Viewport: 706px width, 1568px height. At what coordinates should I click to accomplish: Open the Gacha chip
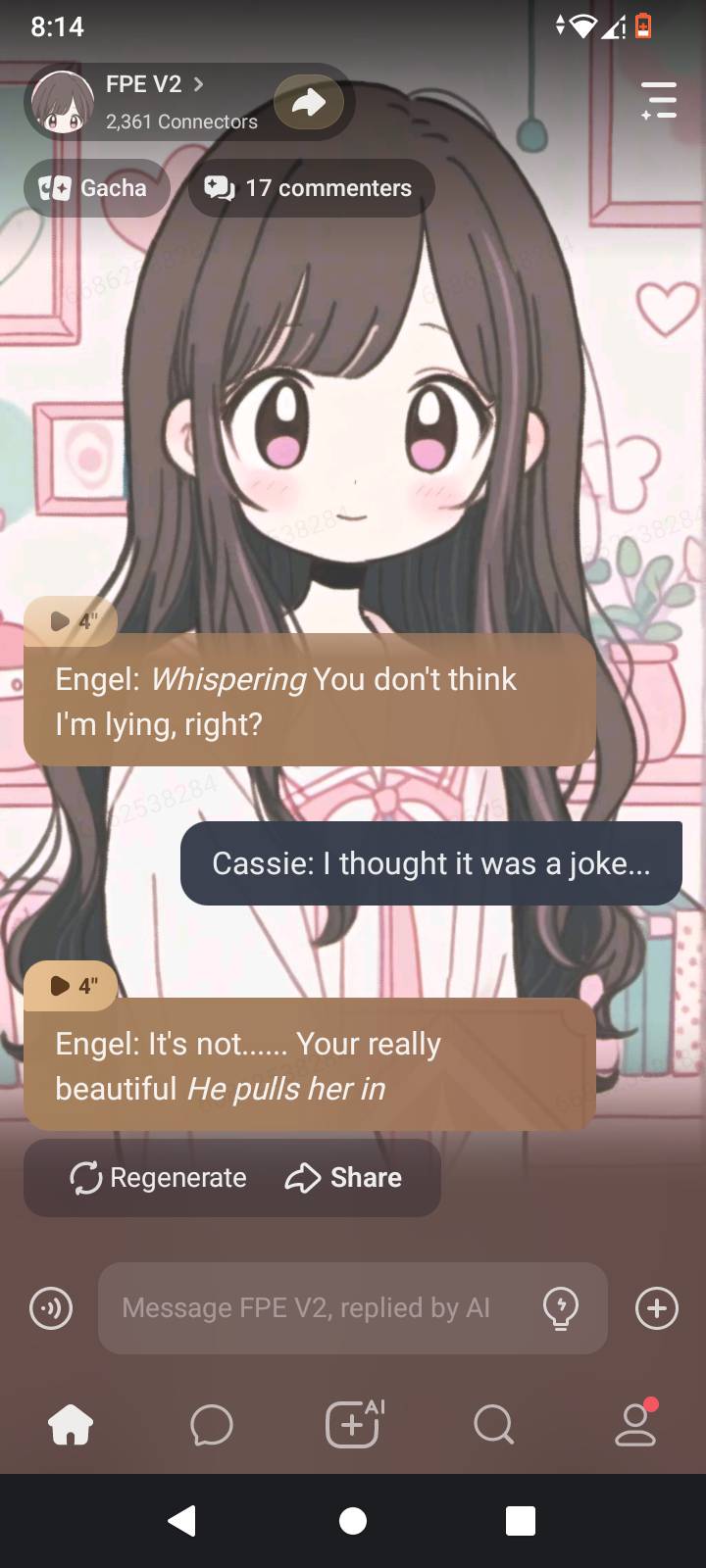[96, 188]
